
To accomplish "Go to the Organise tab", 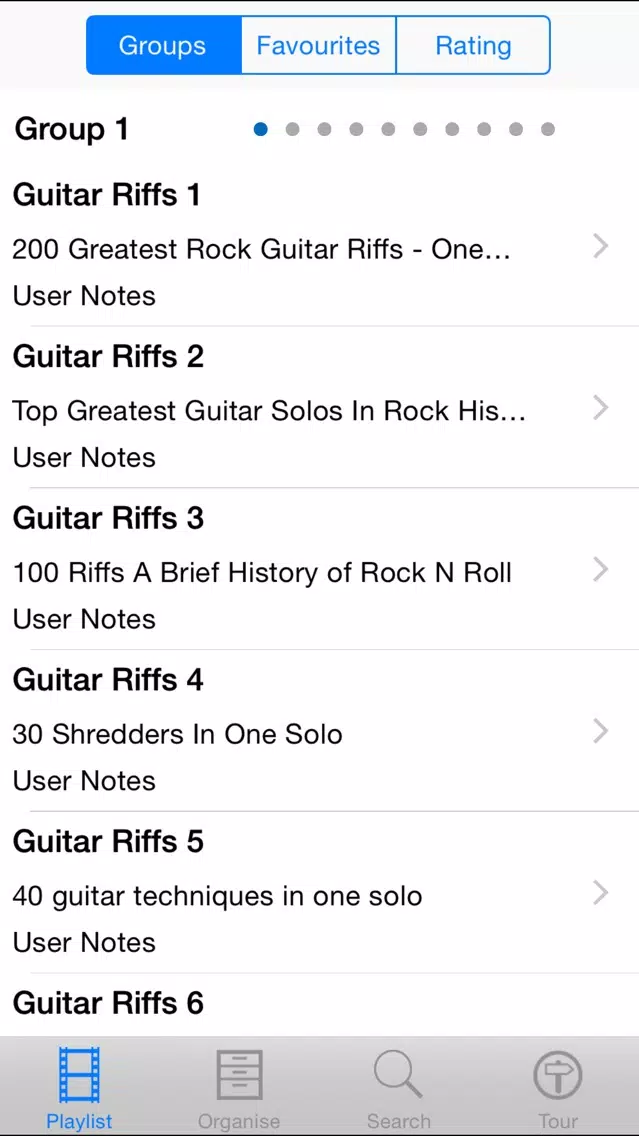I will (239, 1087).
